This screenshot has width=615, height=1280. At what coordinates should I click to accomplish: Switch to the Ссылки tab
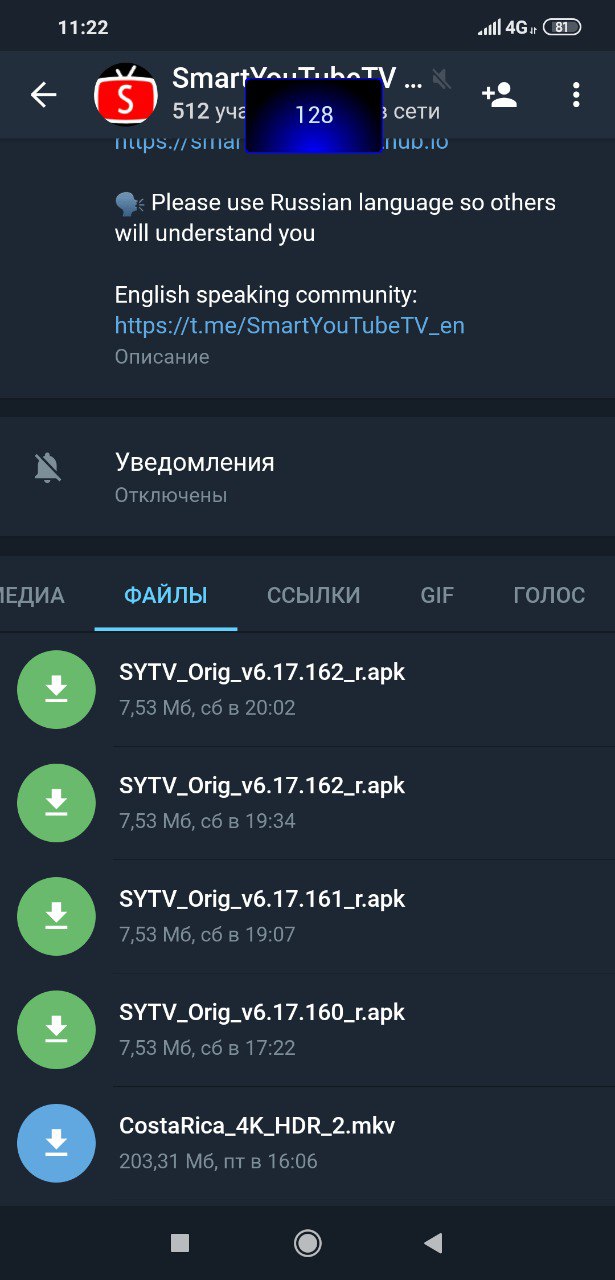pos(313,596)
